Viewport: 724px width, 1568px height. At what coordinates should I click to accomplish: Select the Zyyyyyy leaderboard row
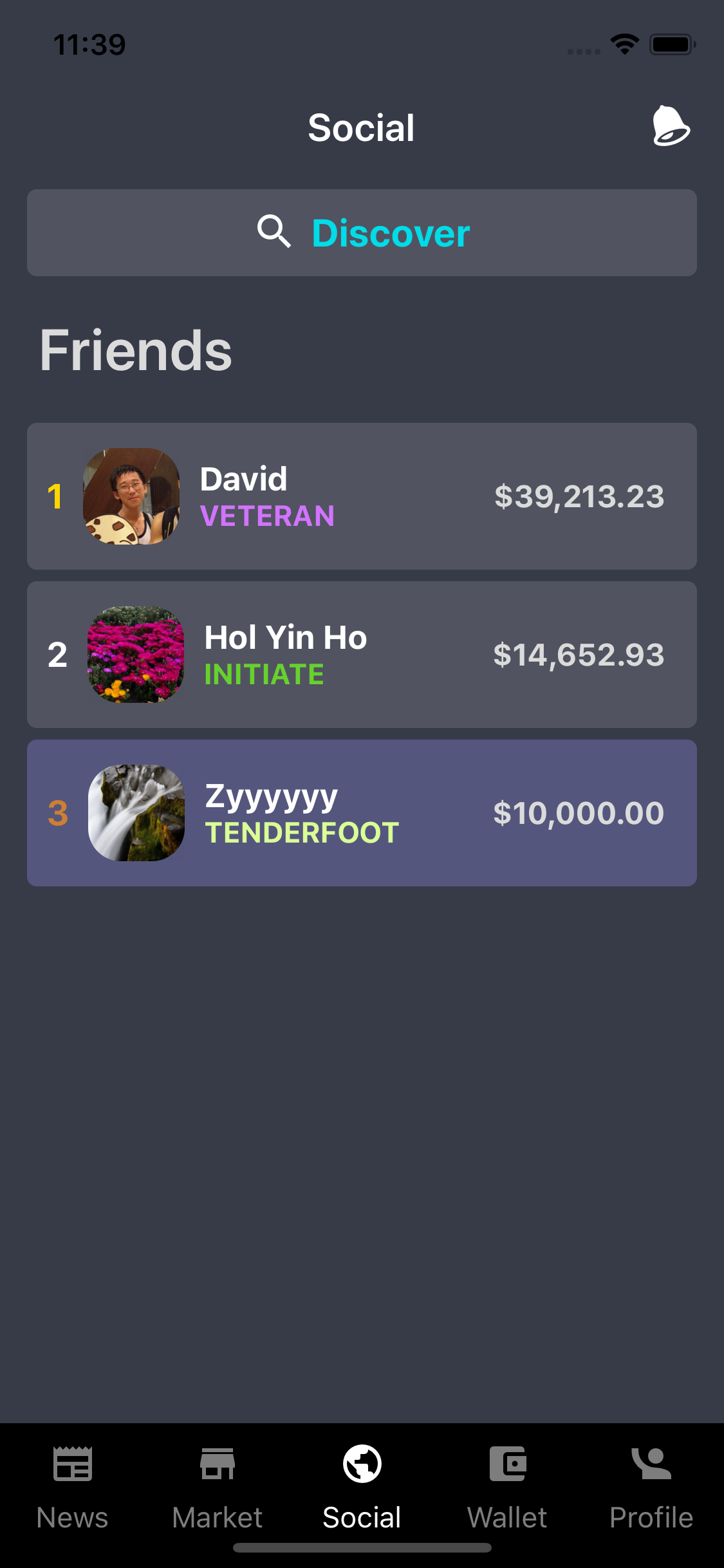362,813
